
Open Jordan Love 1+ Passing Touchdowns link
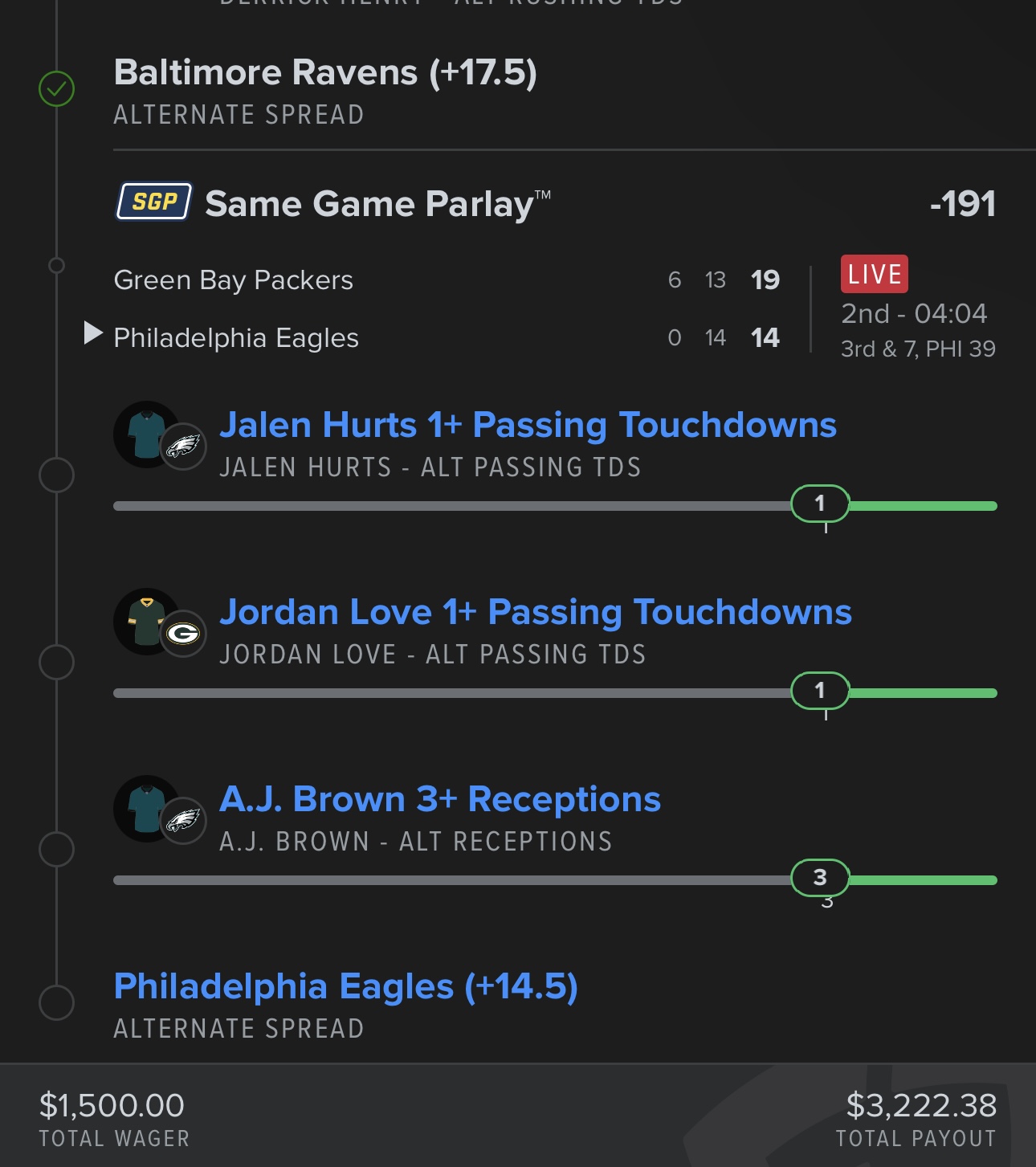click(535, 612)
